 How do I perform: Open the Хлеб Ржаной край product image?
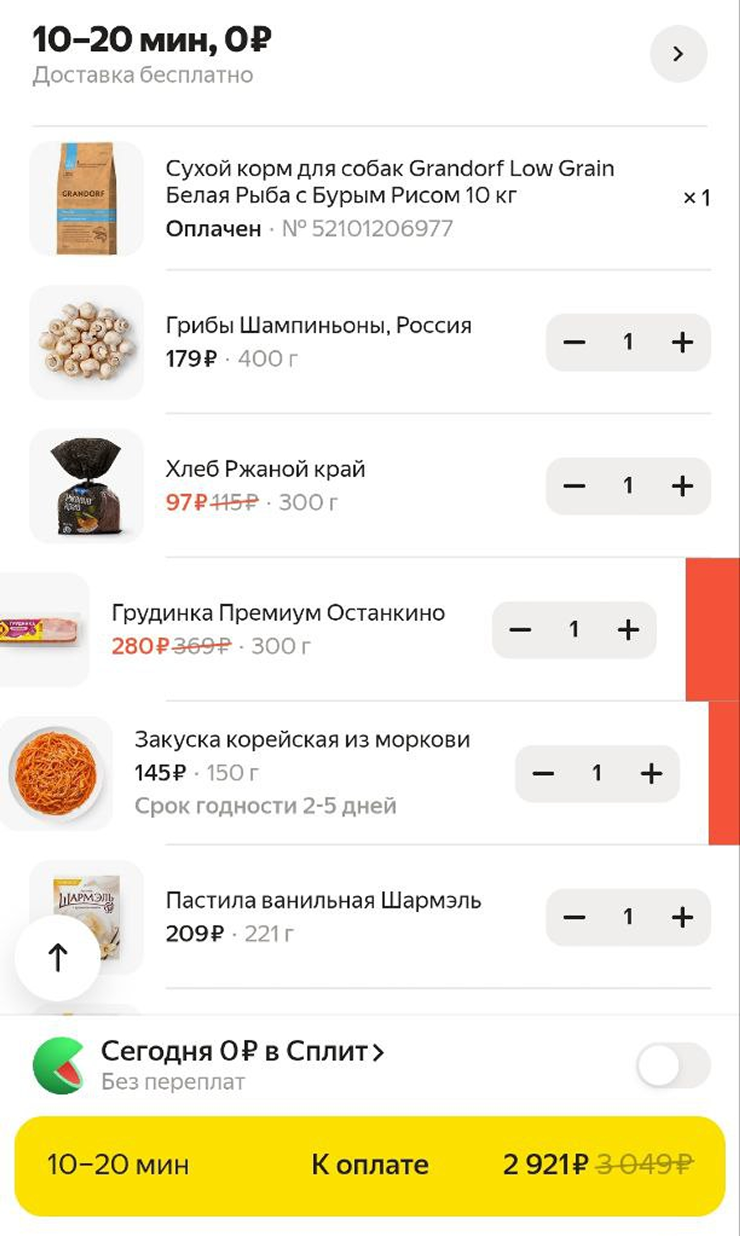(86, 486)
